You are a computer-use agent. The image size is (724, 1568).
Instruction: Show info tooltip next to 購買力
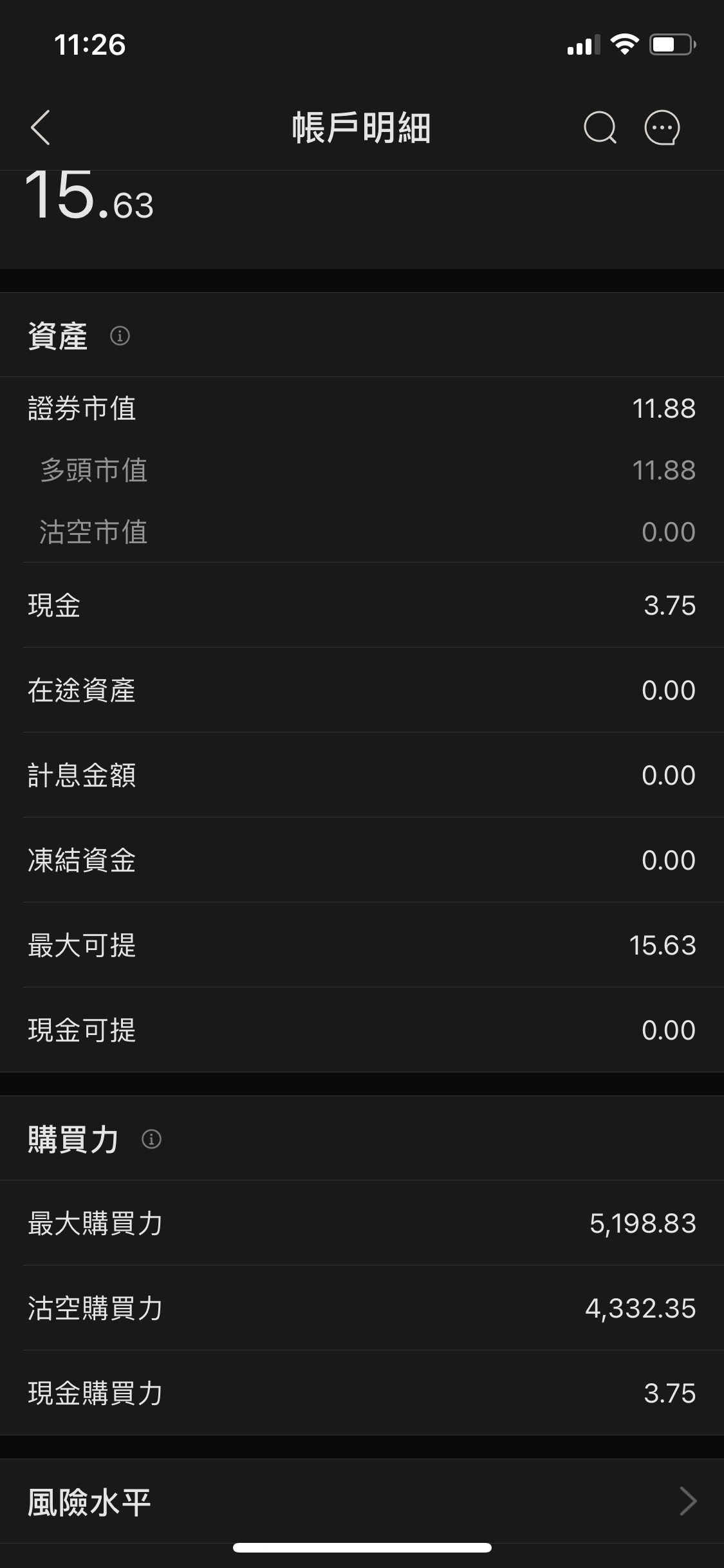pyautogui.click(x=151, y=1139)
